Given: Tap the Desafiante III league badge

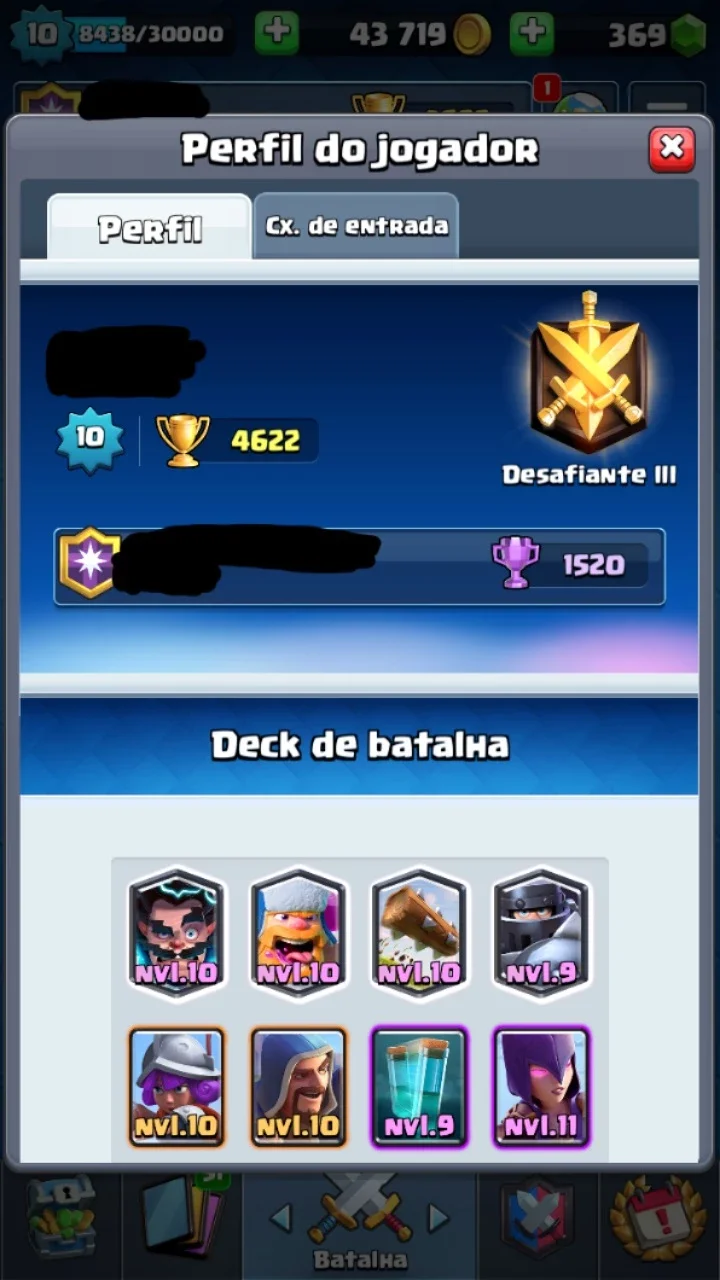Looking at the screenshot, I should click(590, 368).
